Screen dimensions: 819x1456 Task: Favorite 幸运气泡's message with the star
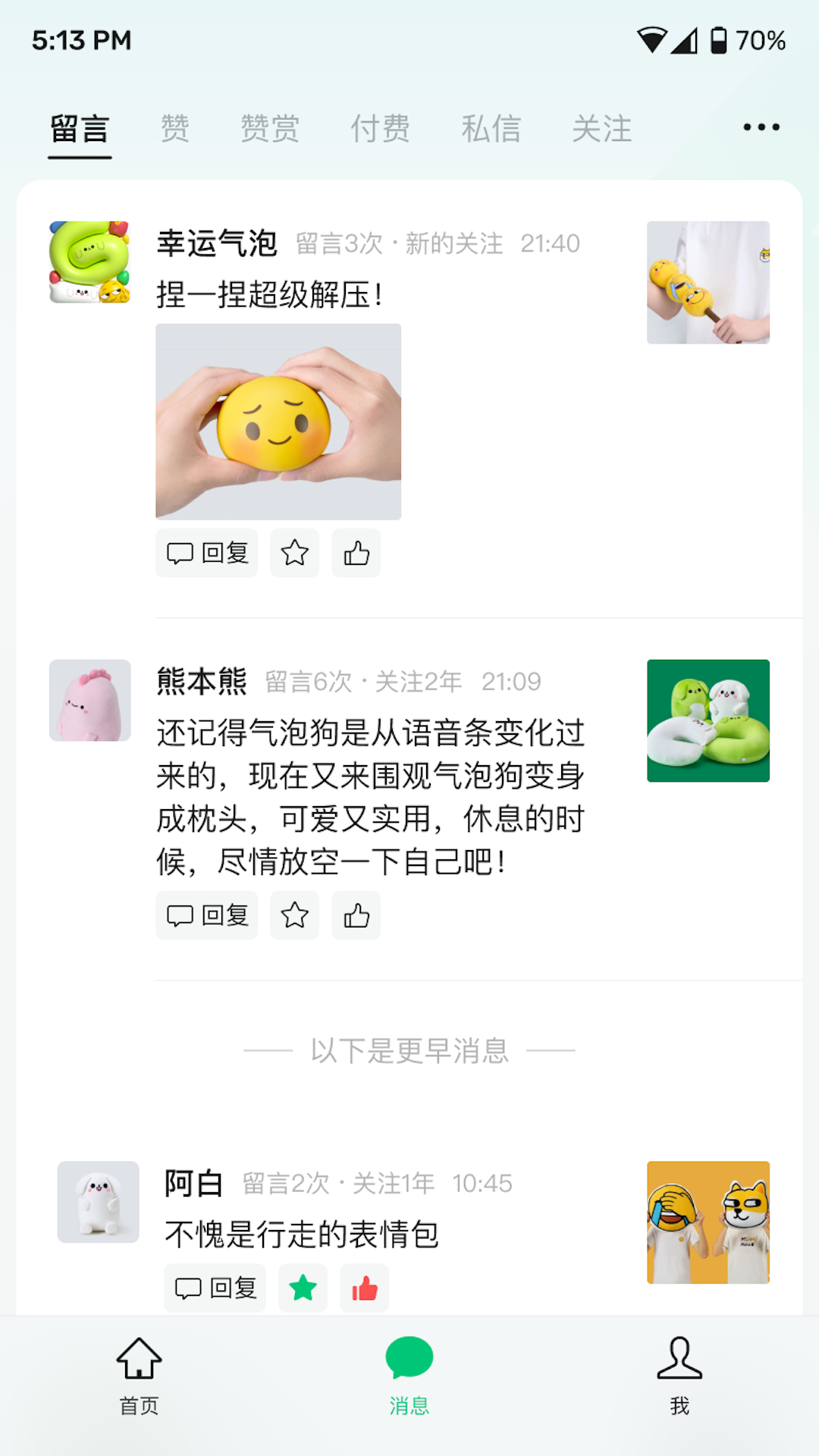pos(295,553)
